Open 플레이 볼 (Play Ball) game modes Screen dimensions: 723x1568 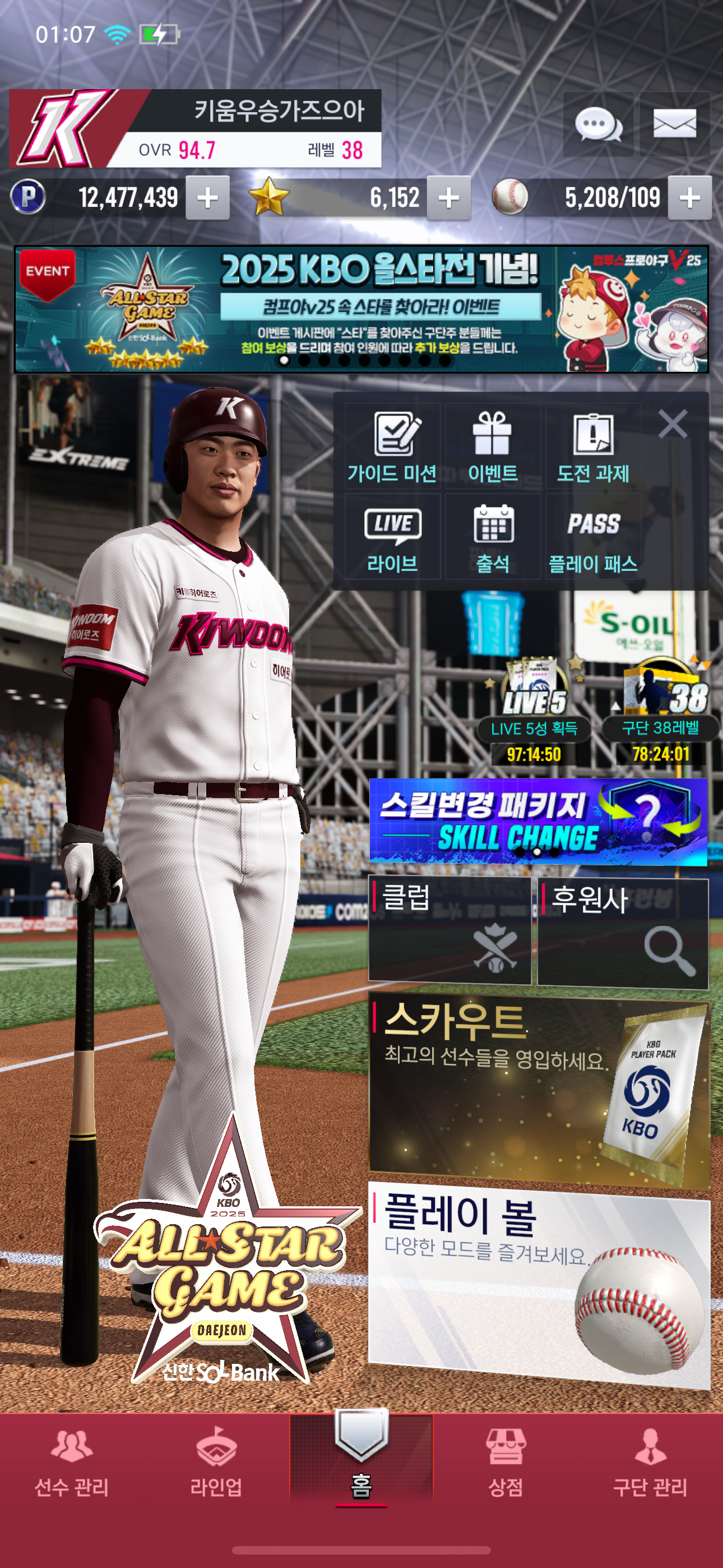pos(538,1284)
